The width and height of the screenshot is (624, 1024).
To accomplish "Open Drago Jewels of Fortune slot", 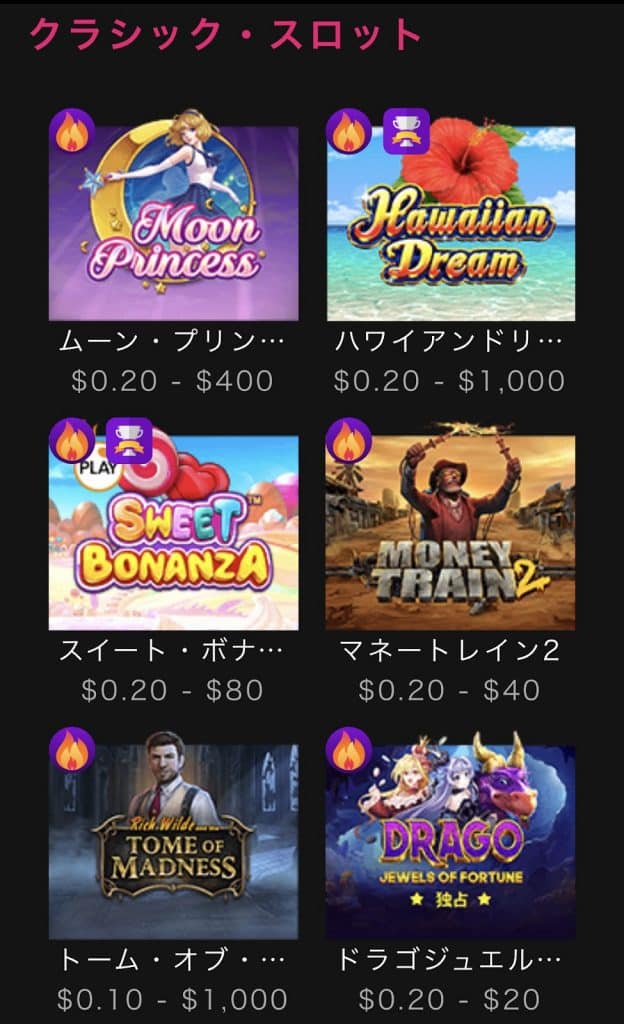I will [x=450, y=840].
